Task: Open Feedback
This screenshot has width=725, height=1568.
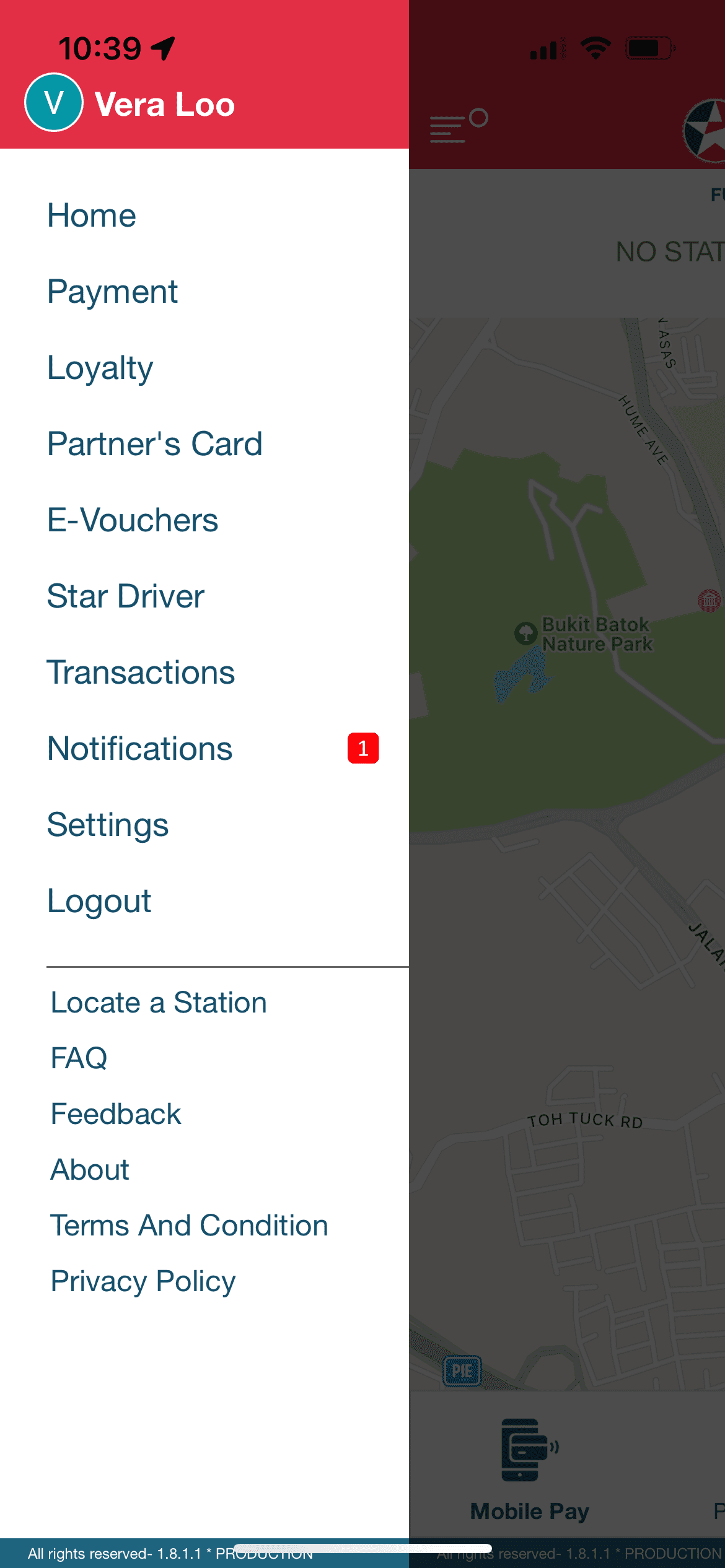Action: [116, 1114]
